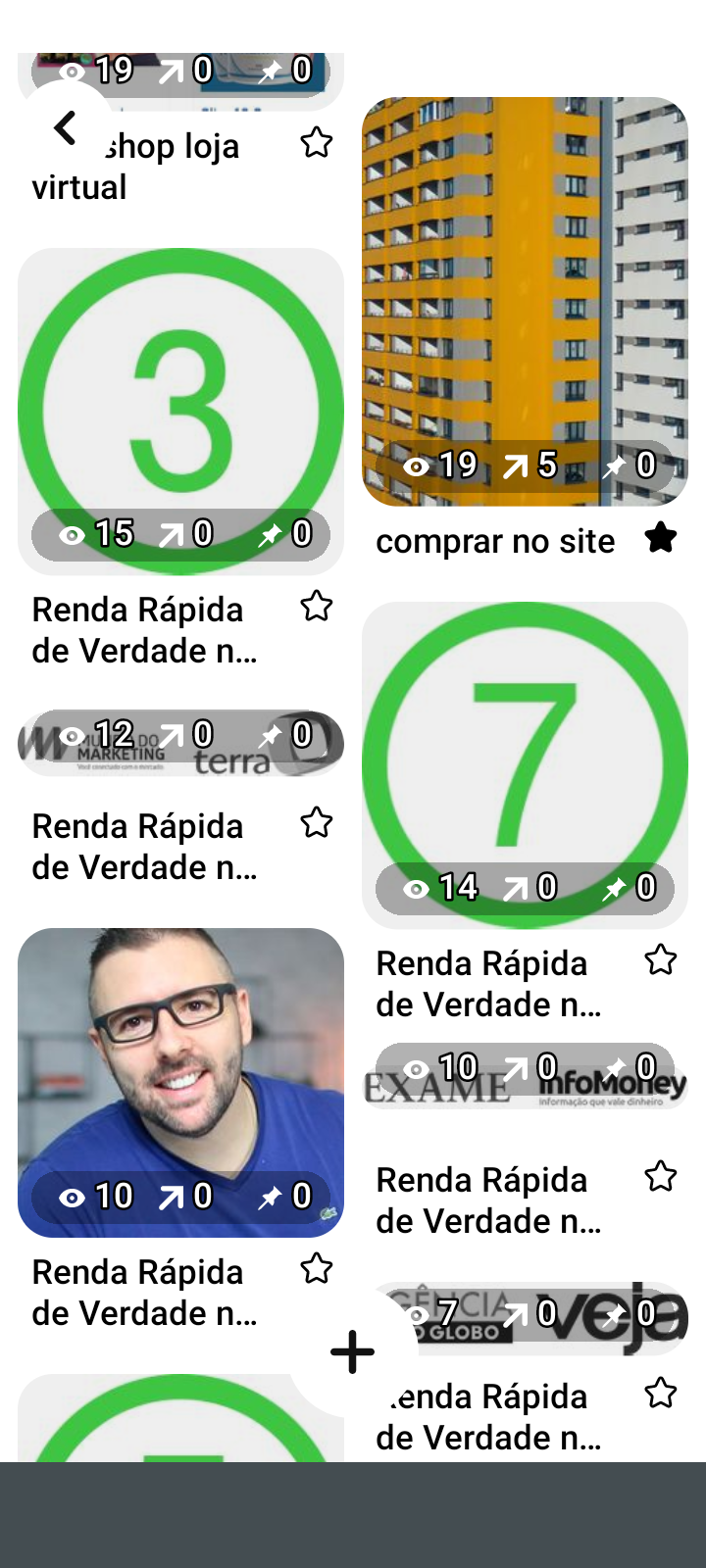Star the pin under the smiling man photo
This screenshot has height=1568, width=706.
pyautogui.click(x=316, y=1269)
